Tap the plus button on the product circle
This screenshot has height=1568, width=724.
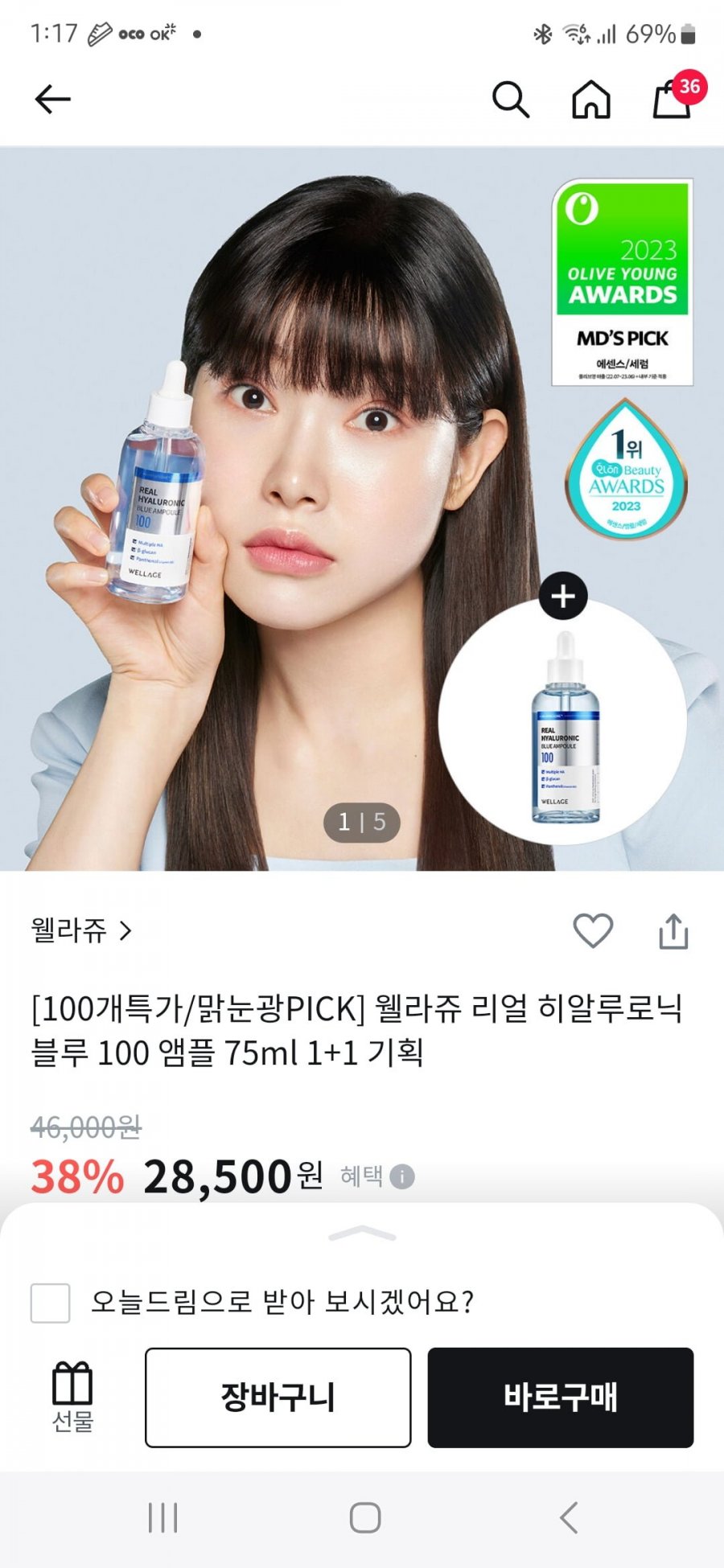point(563,597)
